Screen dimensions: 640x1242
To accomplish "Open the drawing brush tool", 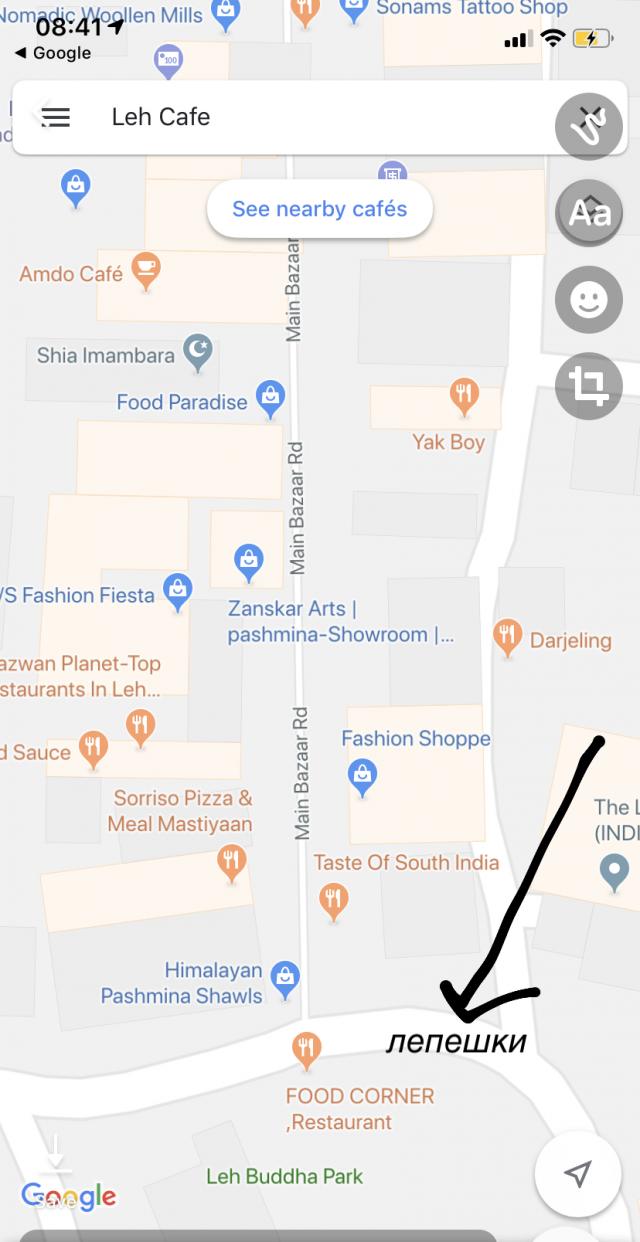I will [x=589, y=126].
